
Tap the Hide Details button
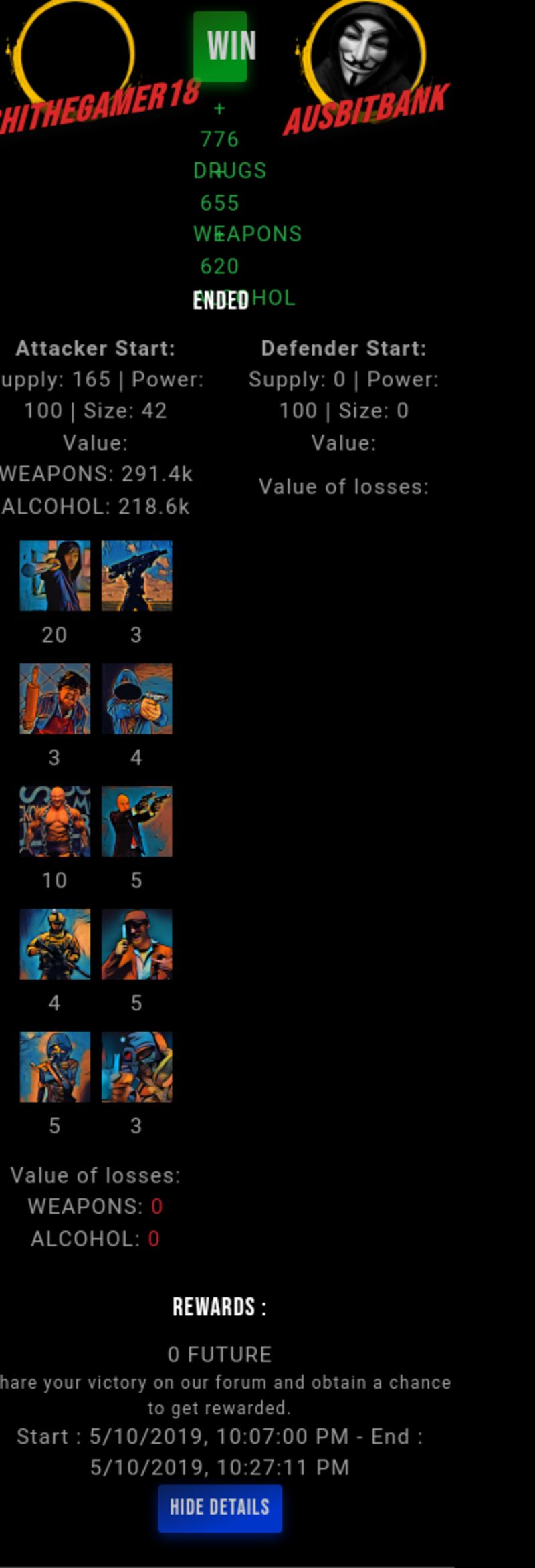click(219, 1508)
